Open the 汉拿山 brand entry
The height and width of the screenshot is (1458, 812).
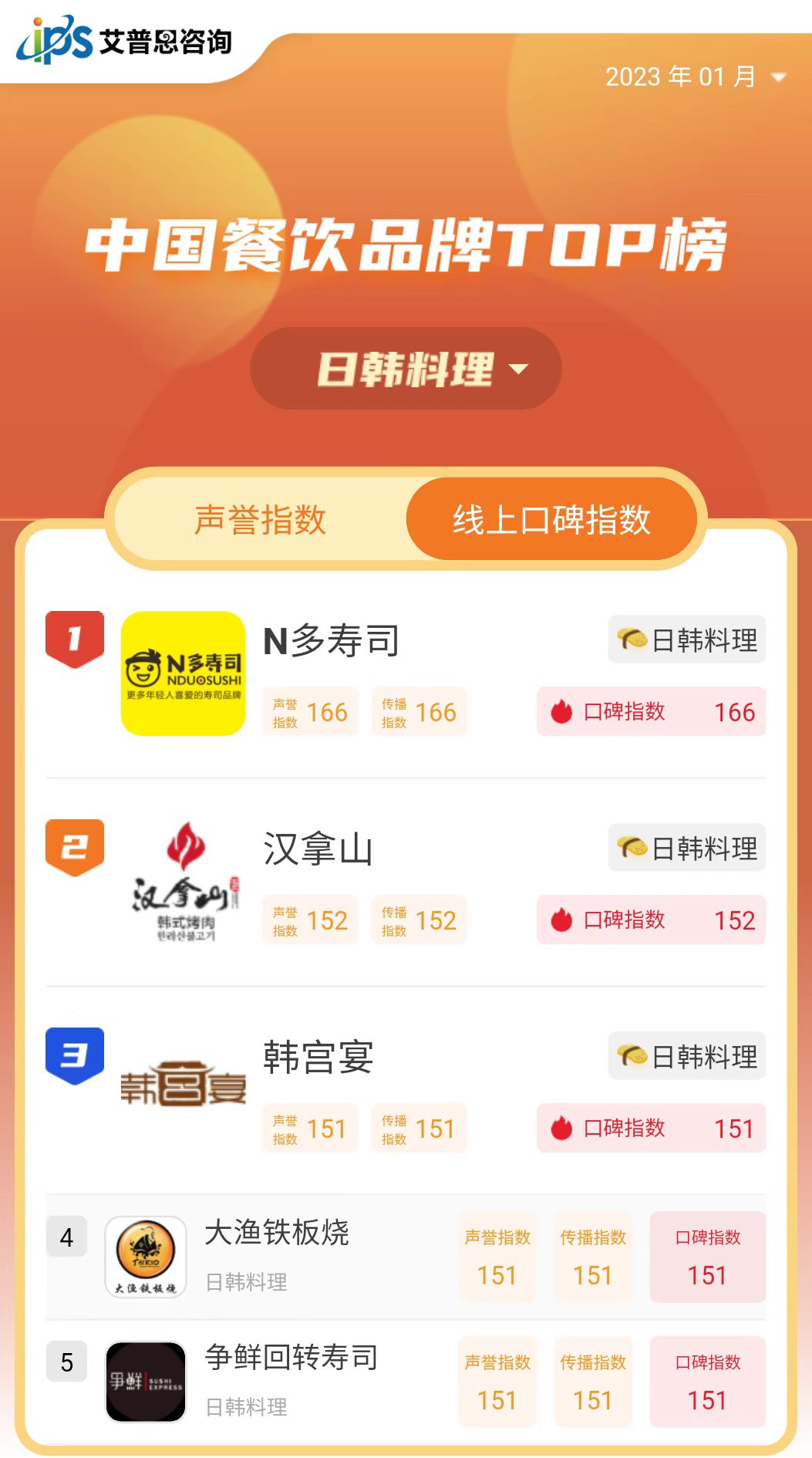[318, 849]
